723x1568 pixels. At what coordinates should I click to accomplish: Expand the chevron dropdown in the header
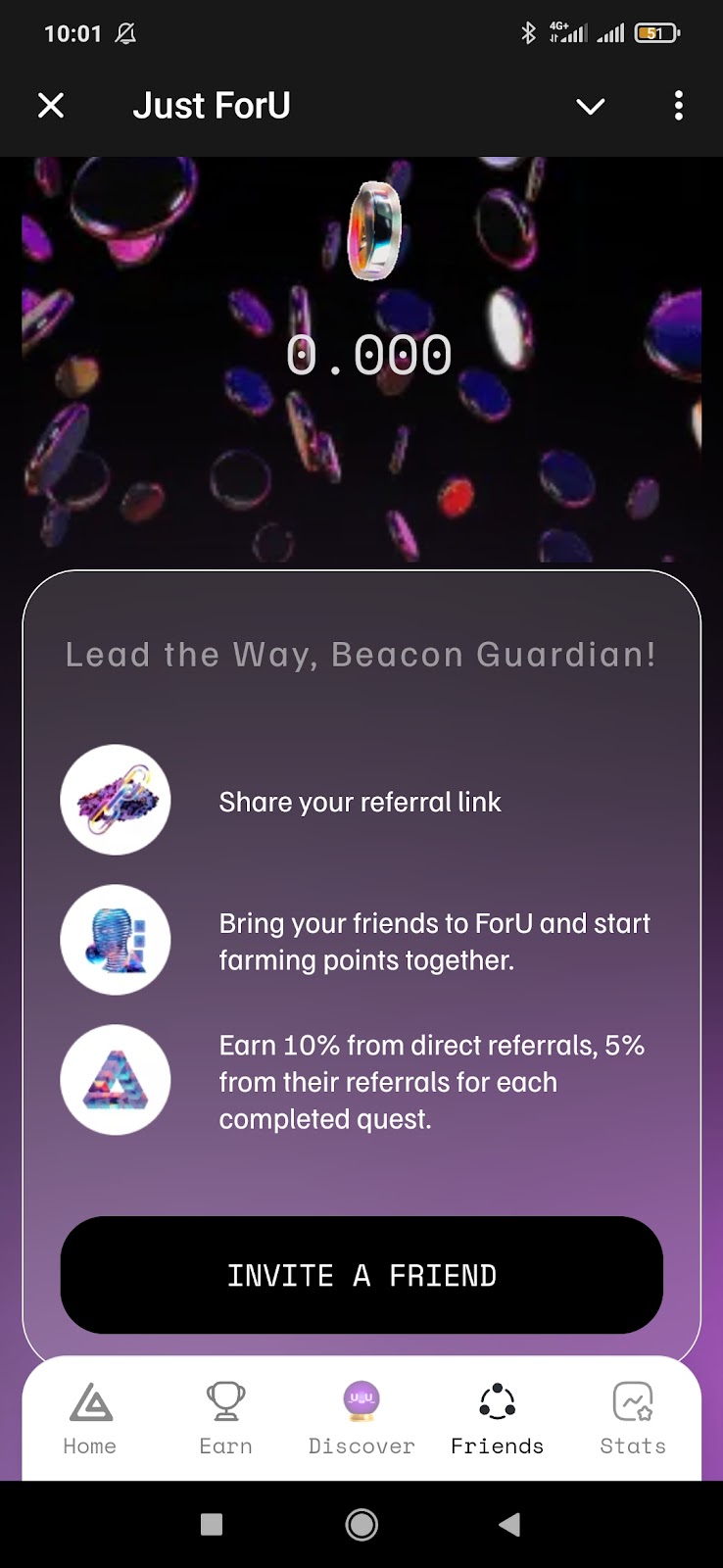pyautogui.click(x=590, y=106)
